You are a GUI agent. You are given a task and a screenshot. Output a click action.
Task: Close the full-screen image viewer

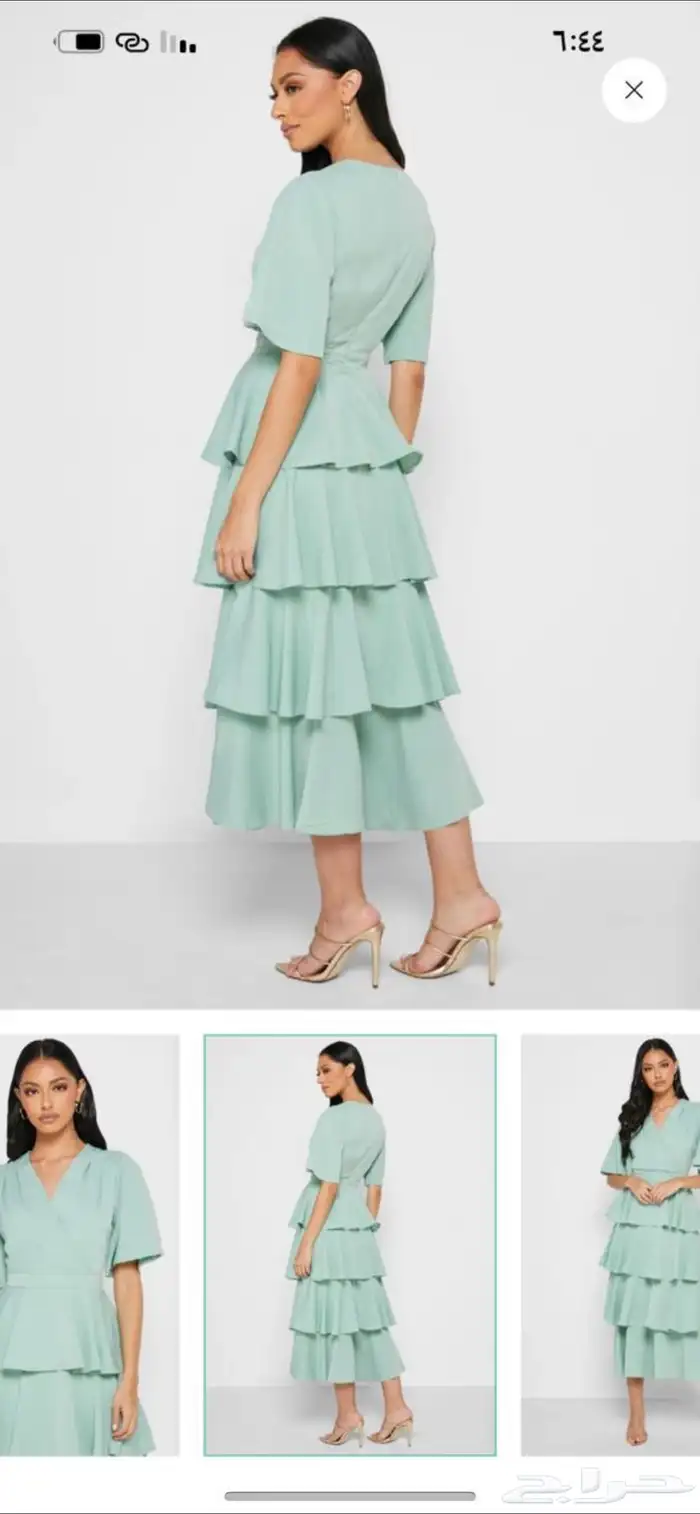coord(633,91)
